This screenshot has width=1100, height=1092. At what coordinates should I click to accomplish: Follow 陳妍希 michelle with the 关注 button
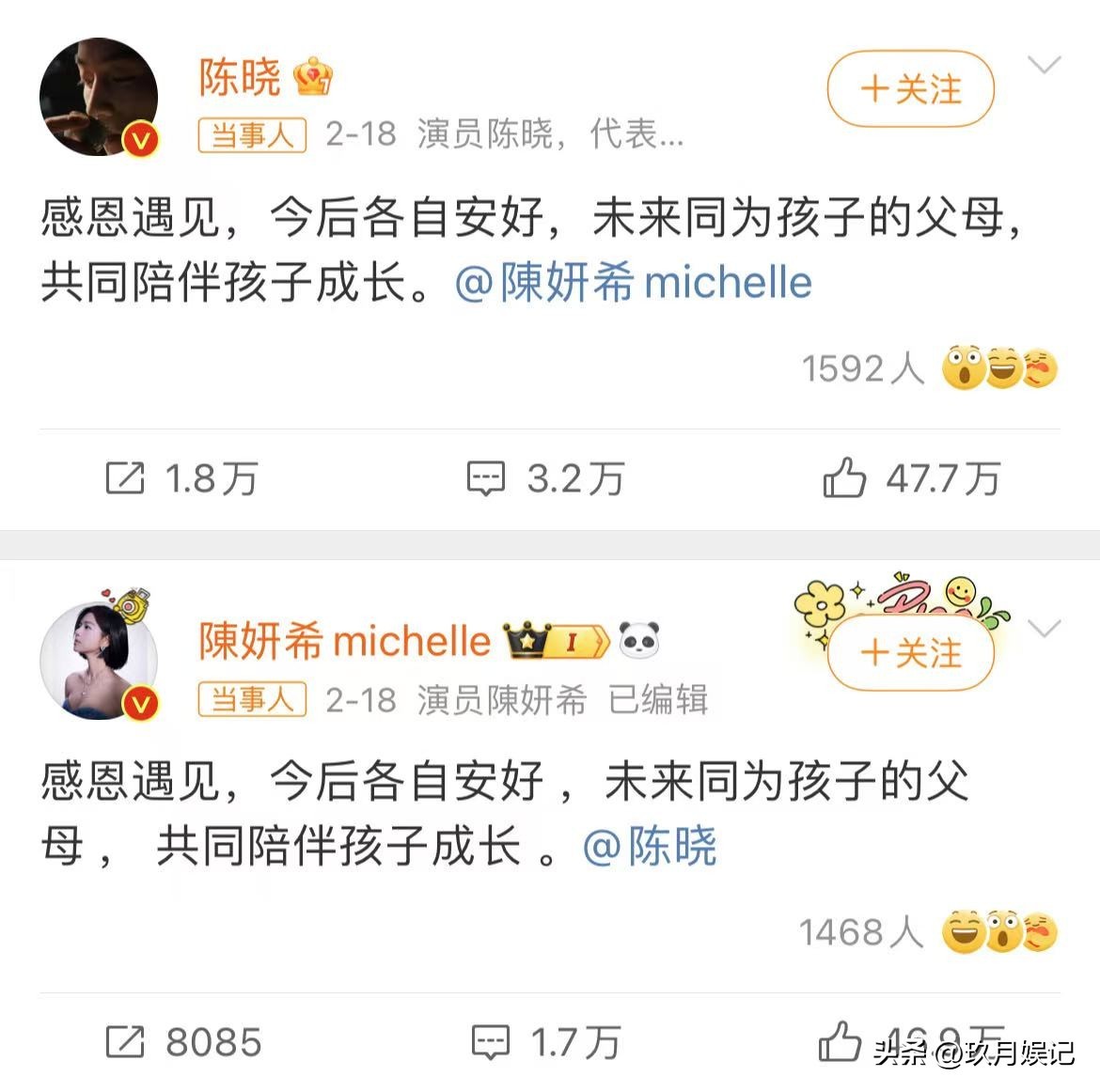(x=910, y=652)
